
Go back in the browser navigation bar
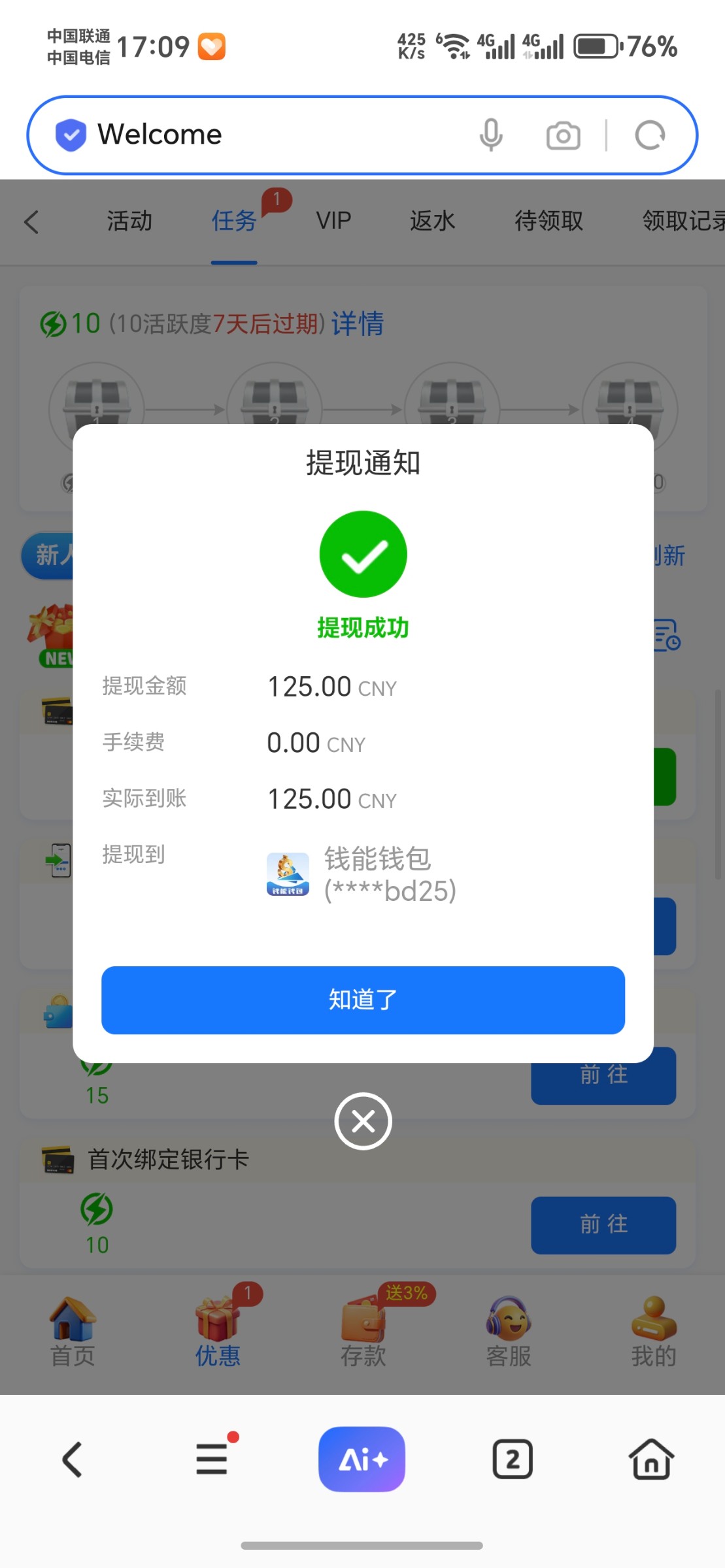tap(72, 1460)
